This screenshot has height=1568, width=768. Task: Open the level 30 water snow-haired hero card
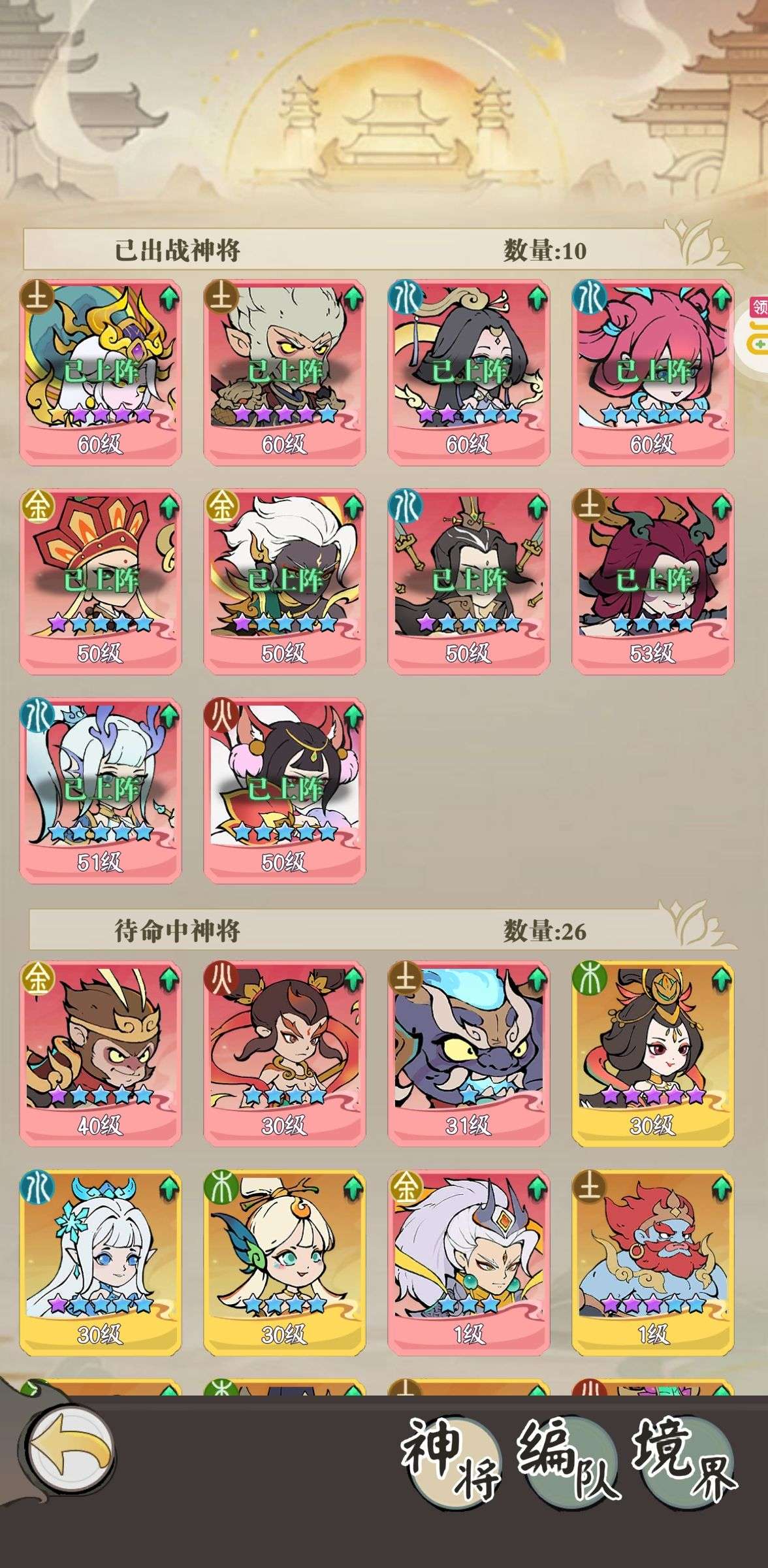pos(101,1261)
